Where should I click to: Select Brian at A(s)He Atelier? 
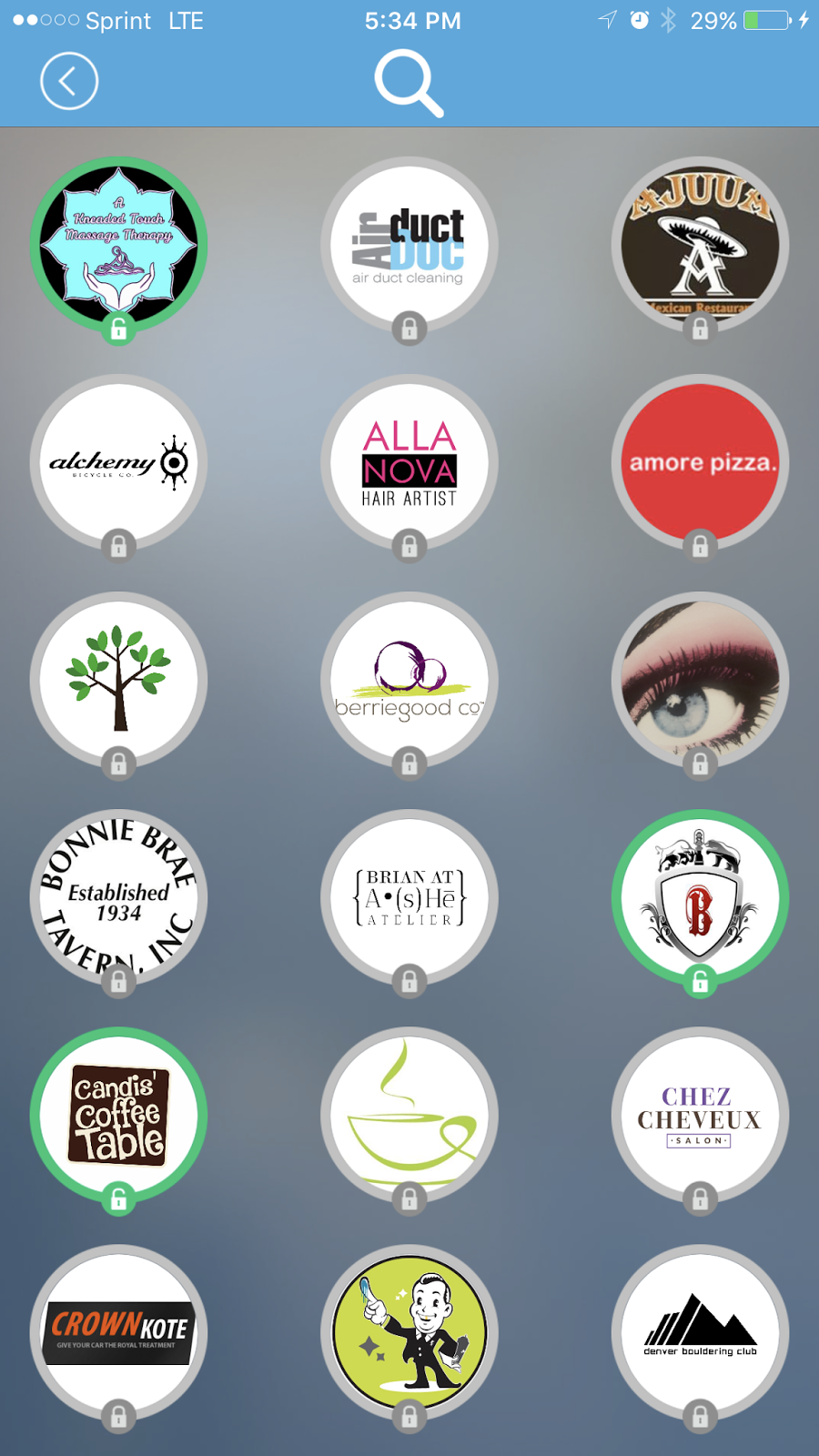point(409,898)
